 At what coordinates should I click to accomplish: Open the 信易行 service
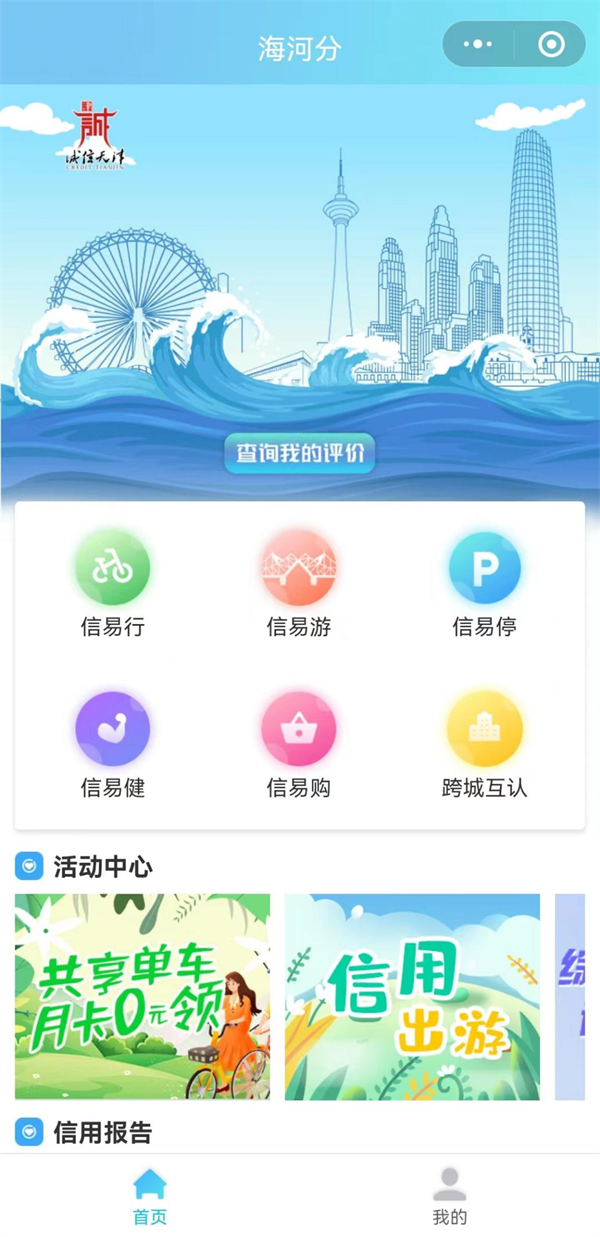pyautogui.click(x=112, y=584)
